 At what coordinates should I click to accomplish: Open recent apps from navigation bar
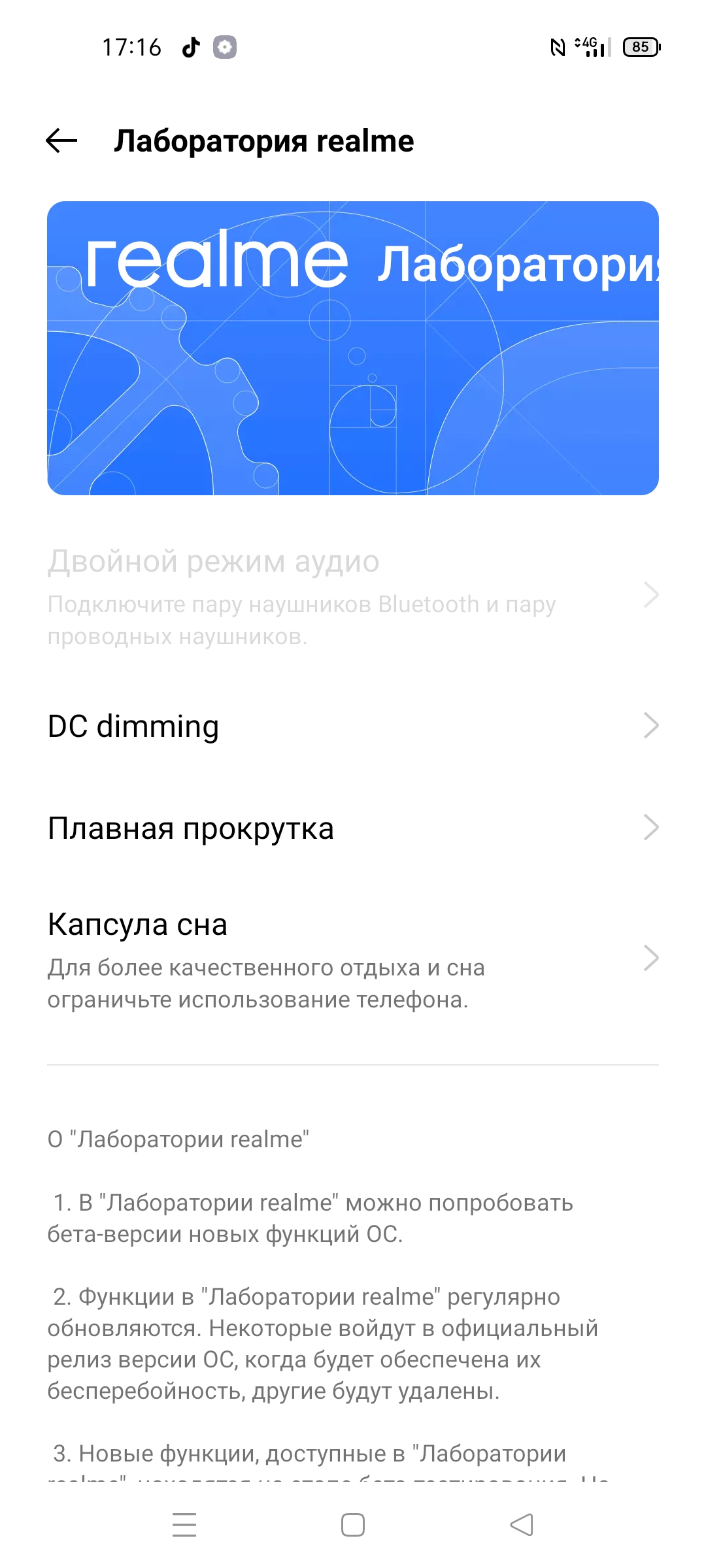184,1525
